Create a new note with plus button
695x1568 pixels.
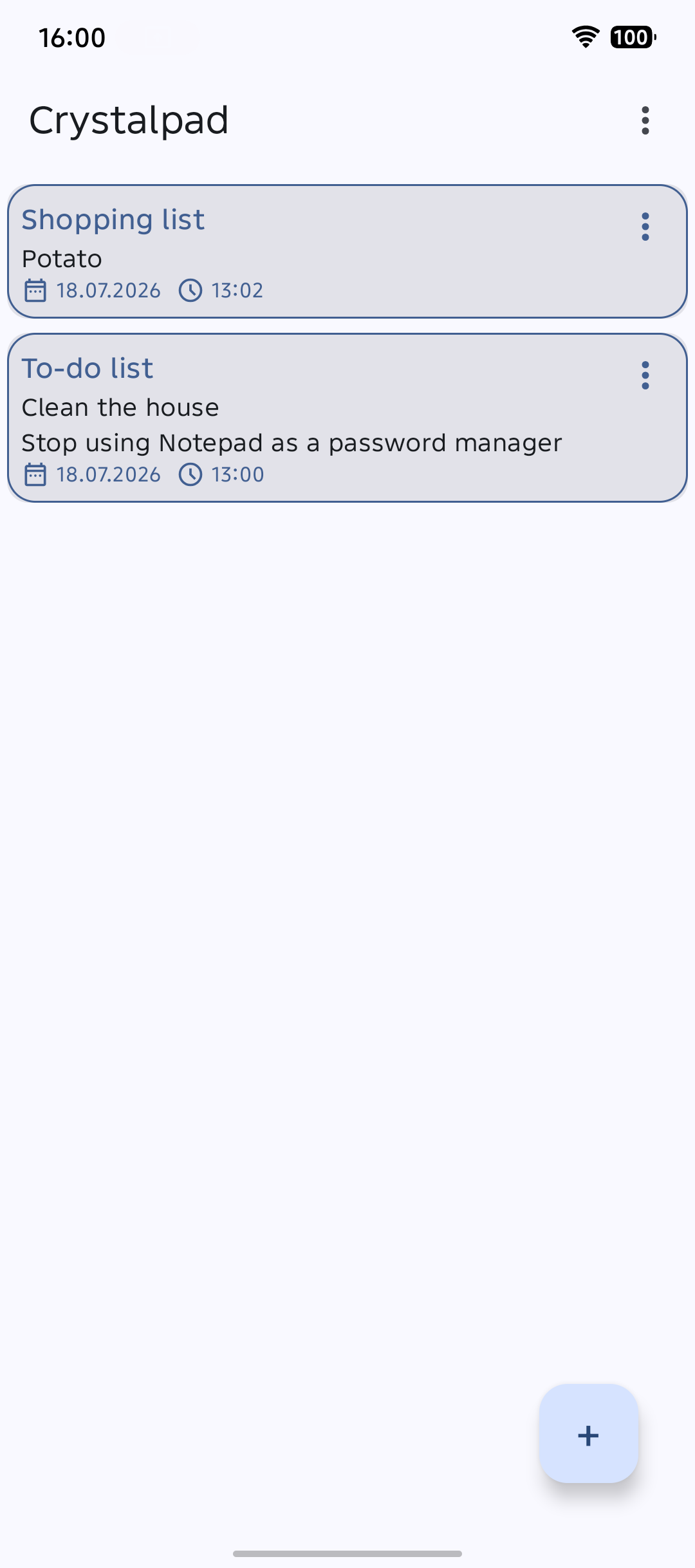pos(588,1434)
